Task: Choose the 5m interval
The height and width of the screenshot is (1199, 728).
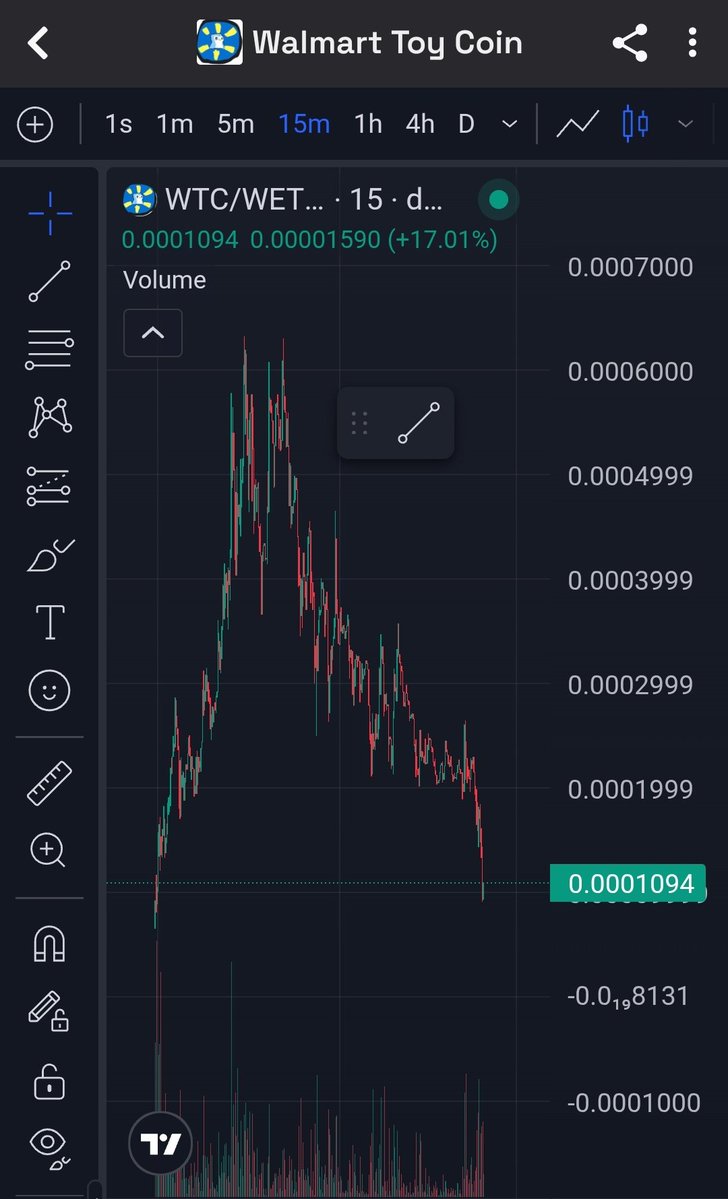Action: (236, 124)
